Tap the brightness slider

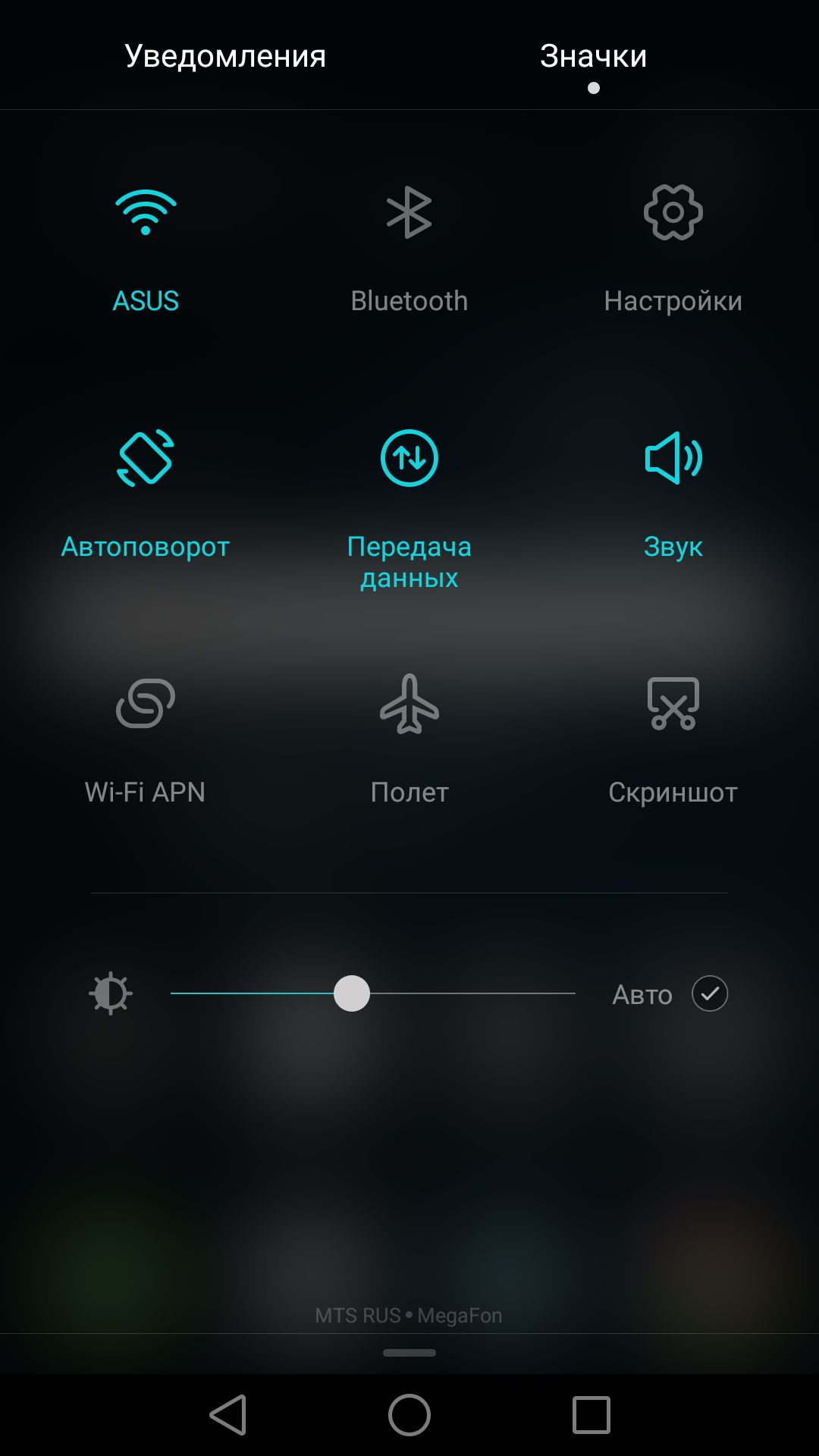tap(373, 993)
